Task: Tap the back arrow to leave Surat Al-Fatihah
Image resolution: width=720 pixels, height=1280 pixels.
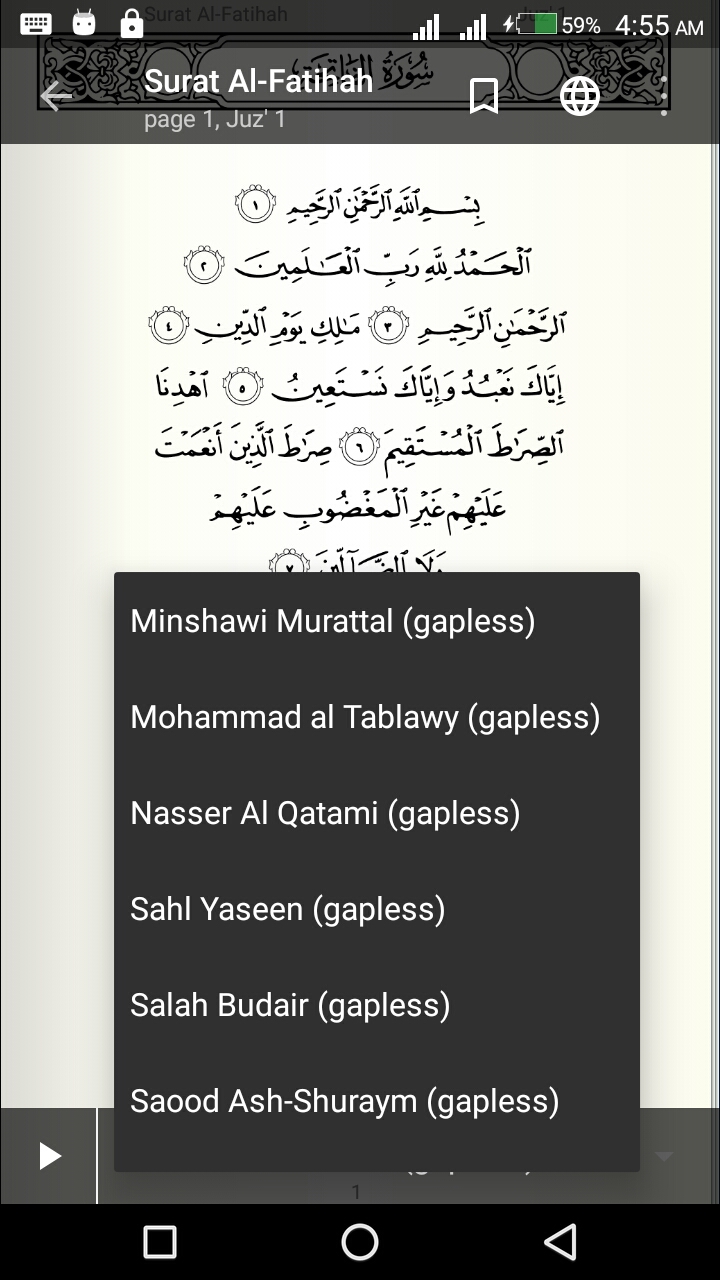Action: point(54,97)
